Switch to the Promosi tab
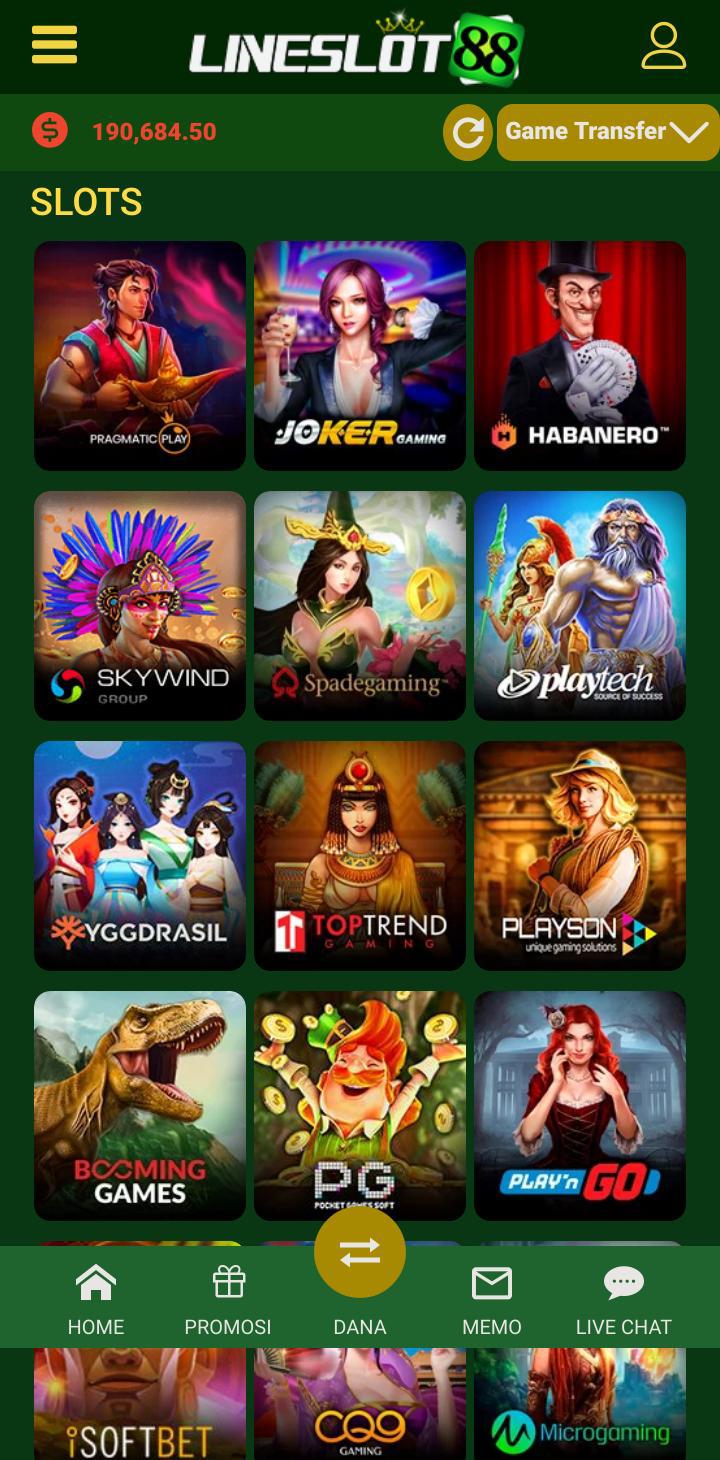The height and width of the screenshot is (1460, 720). click(x=228, y=1298)
